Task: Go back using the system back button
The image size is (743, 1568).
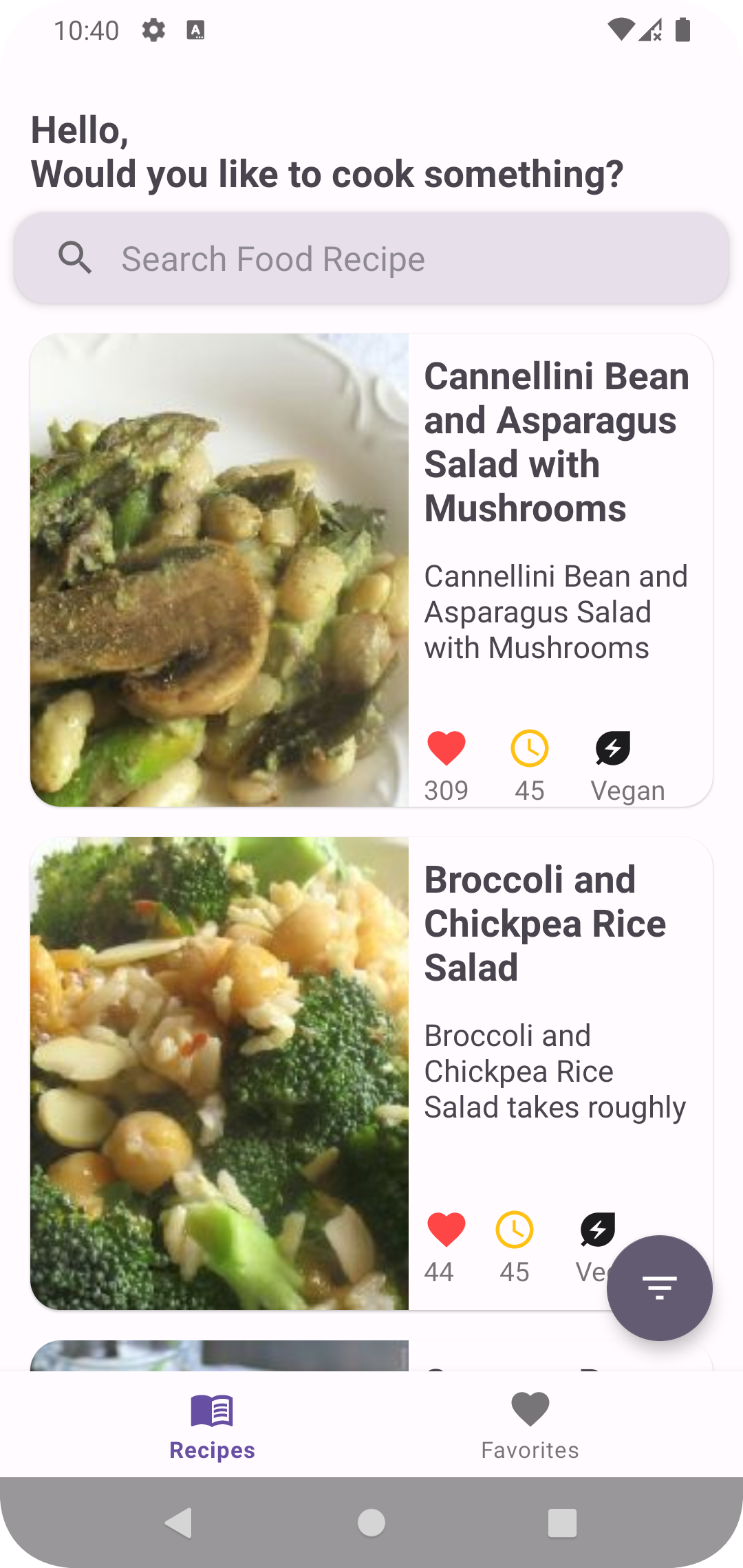Action: tap(179, 1523)
